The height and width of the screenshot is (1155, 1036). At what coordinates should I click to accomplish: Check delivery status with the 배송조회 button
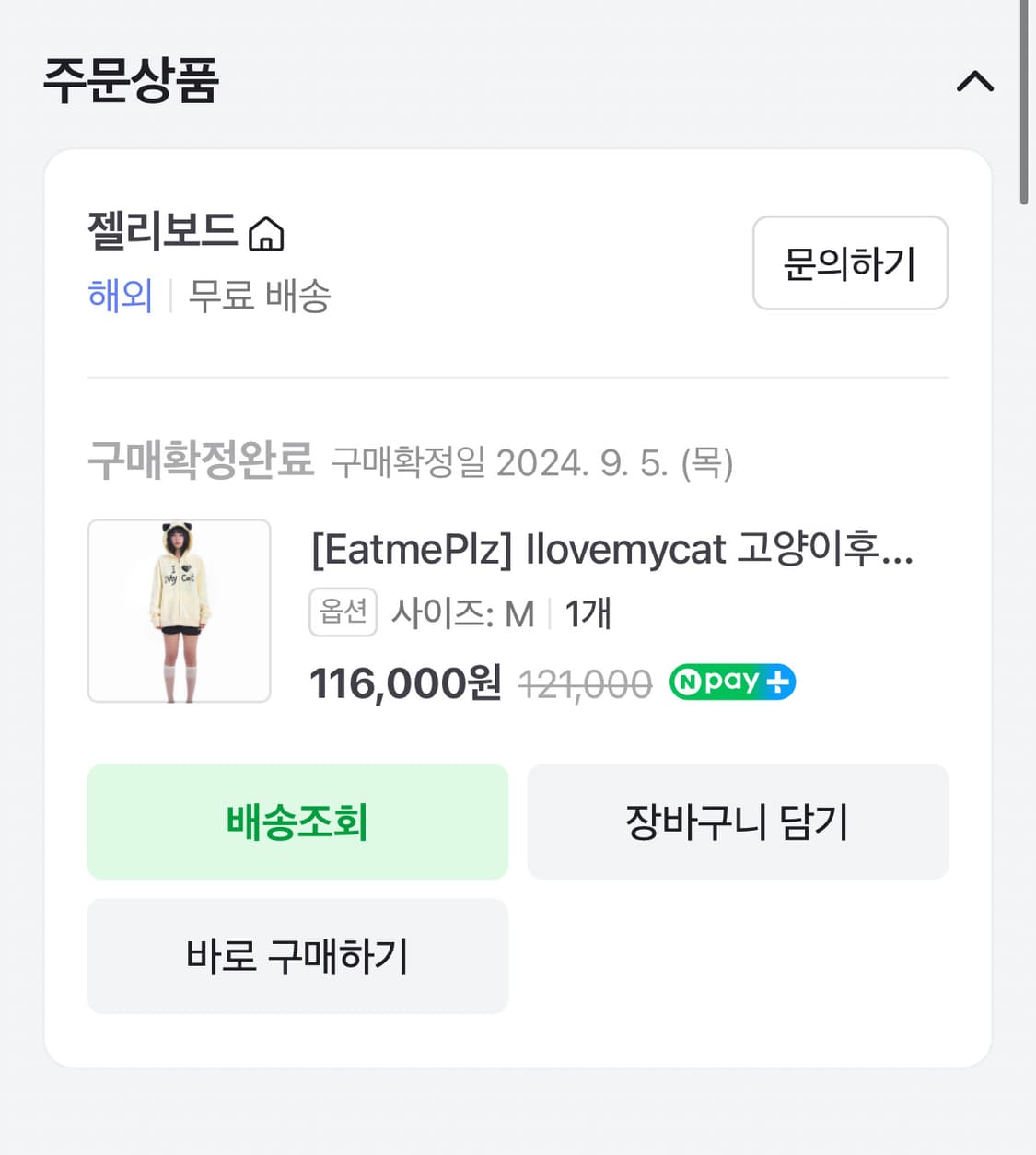tap(297, 822)
